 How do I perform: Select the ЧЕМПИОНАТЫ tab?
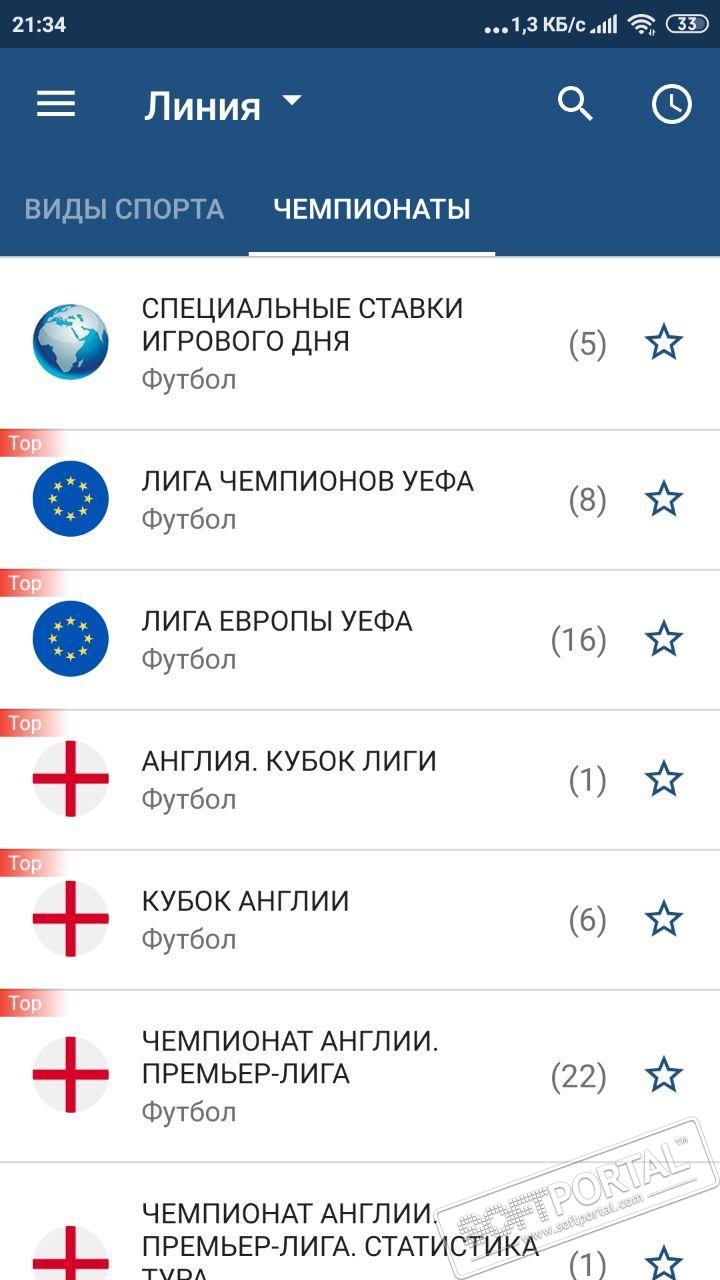pos(371,209)
